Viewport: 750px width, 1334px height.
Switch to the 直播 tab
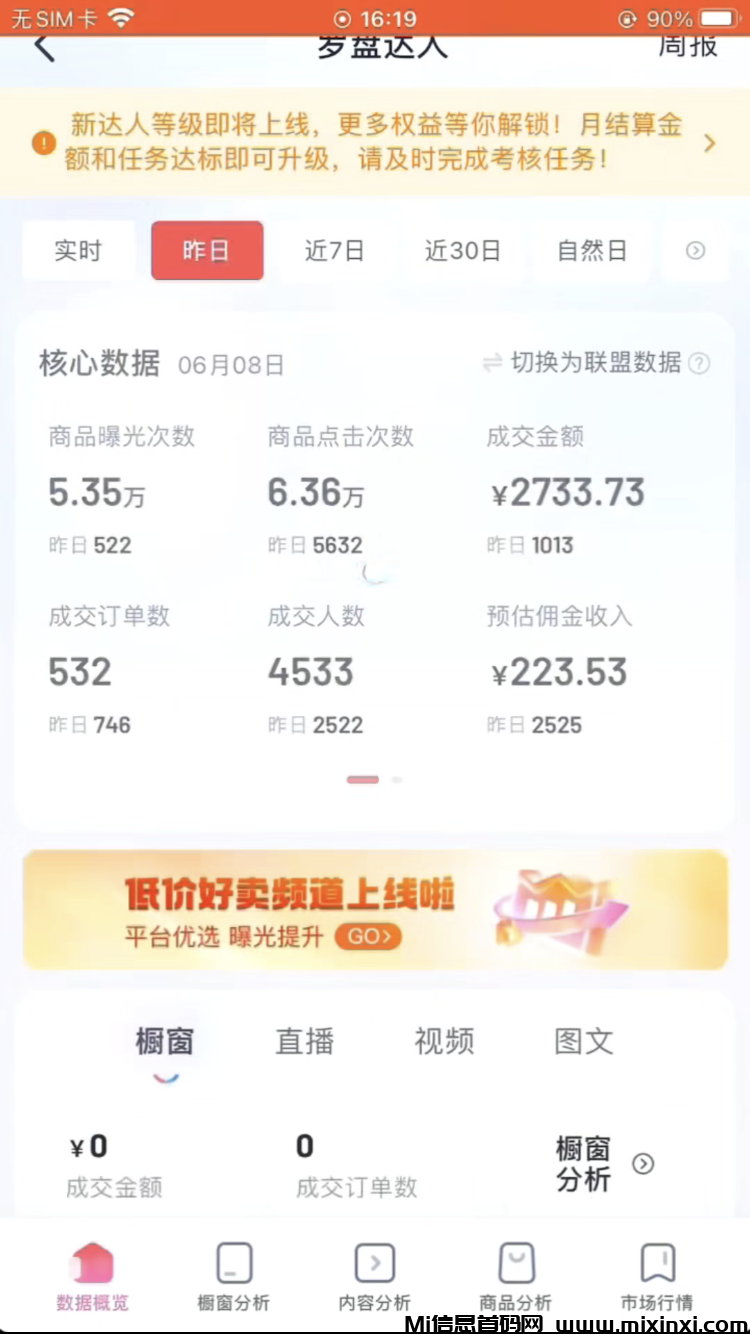304,1042
